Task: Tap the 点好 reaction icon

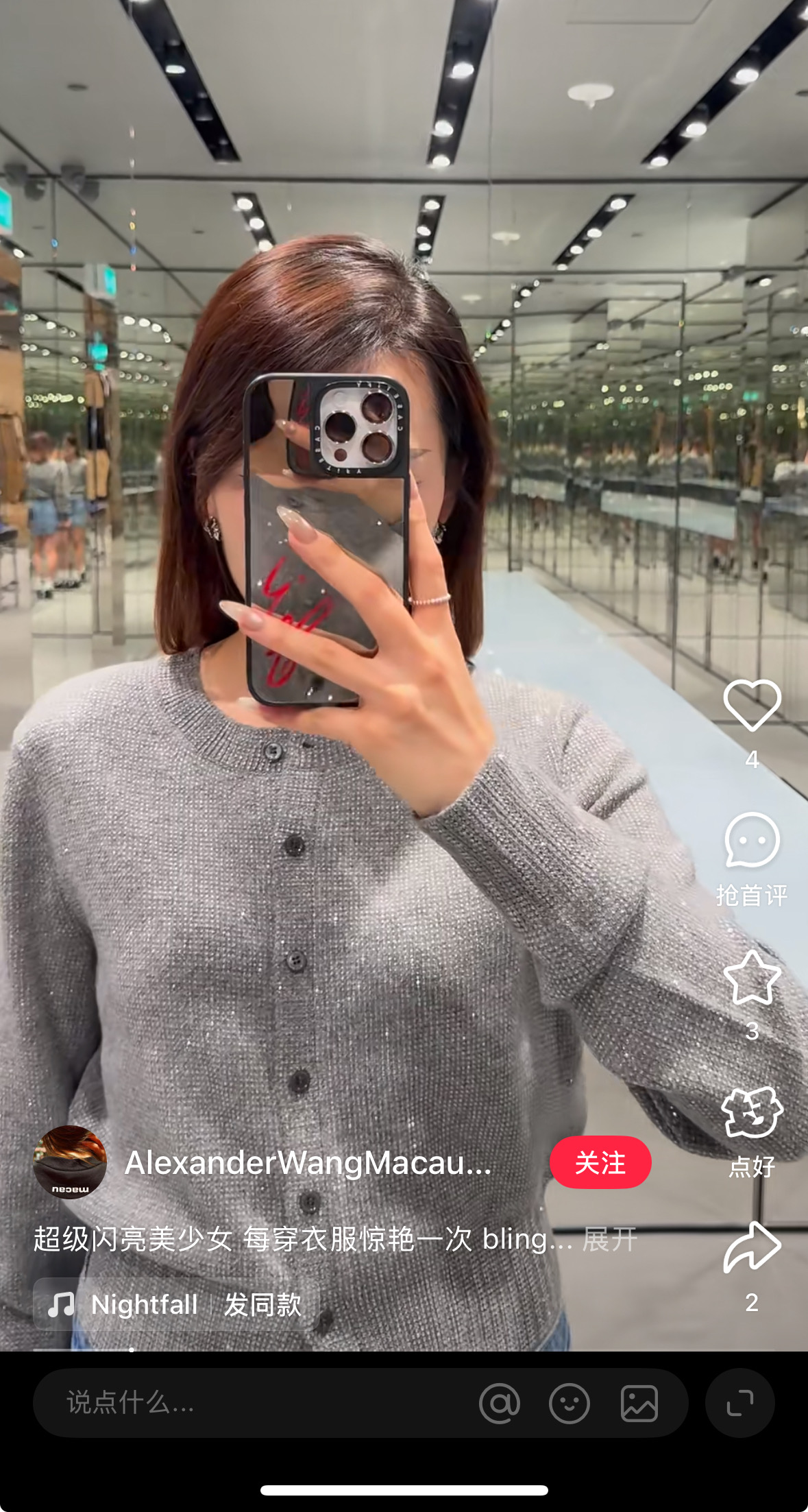Action: tap(752, 1112)
